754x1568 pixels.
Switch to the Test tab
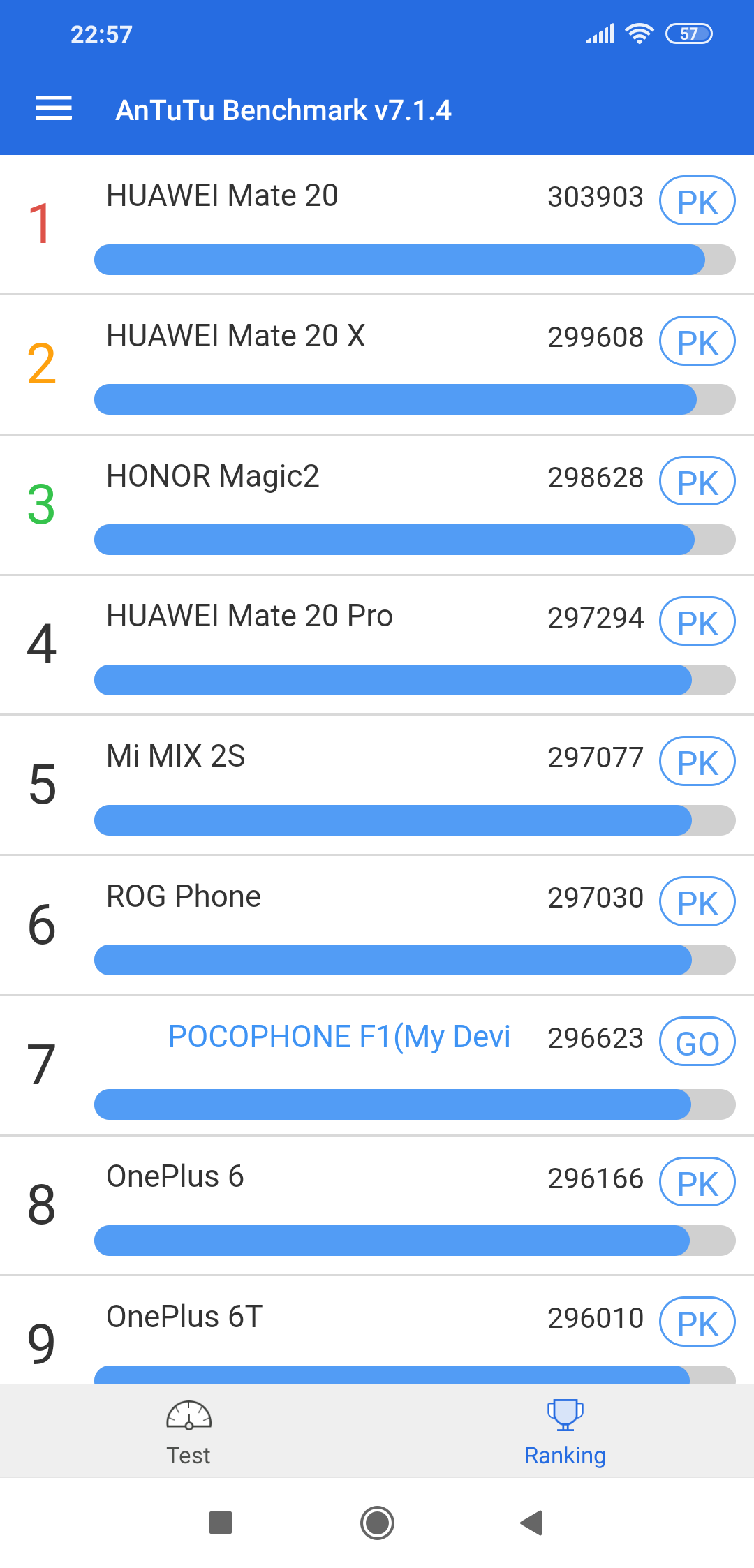pos(188,1433)
